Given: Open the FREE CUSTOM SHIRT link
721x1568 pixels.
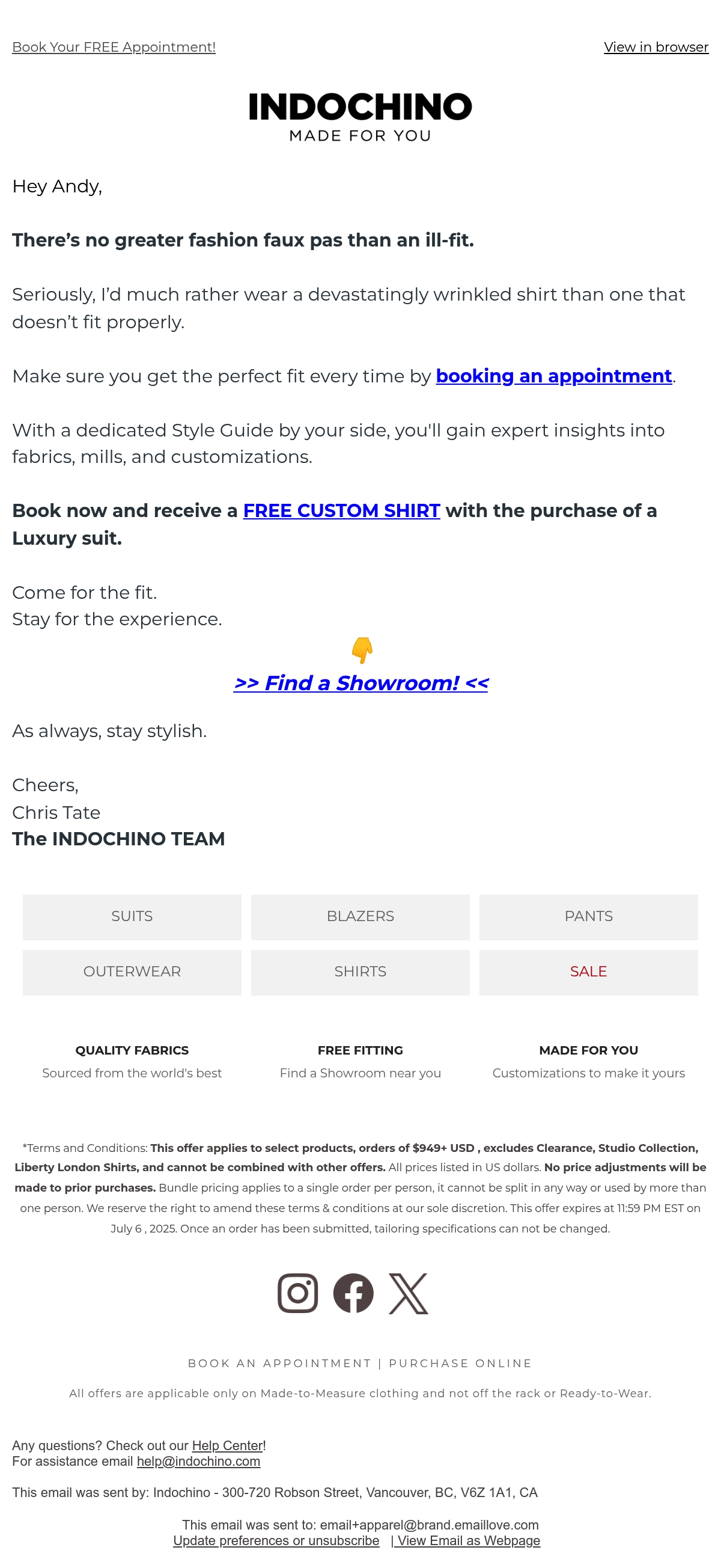Looking at the screenshot, I should point(341,510).
